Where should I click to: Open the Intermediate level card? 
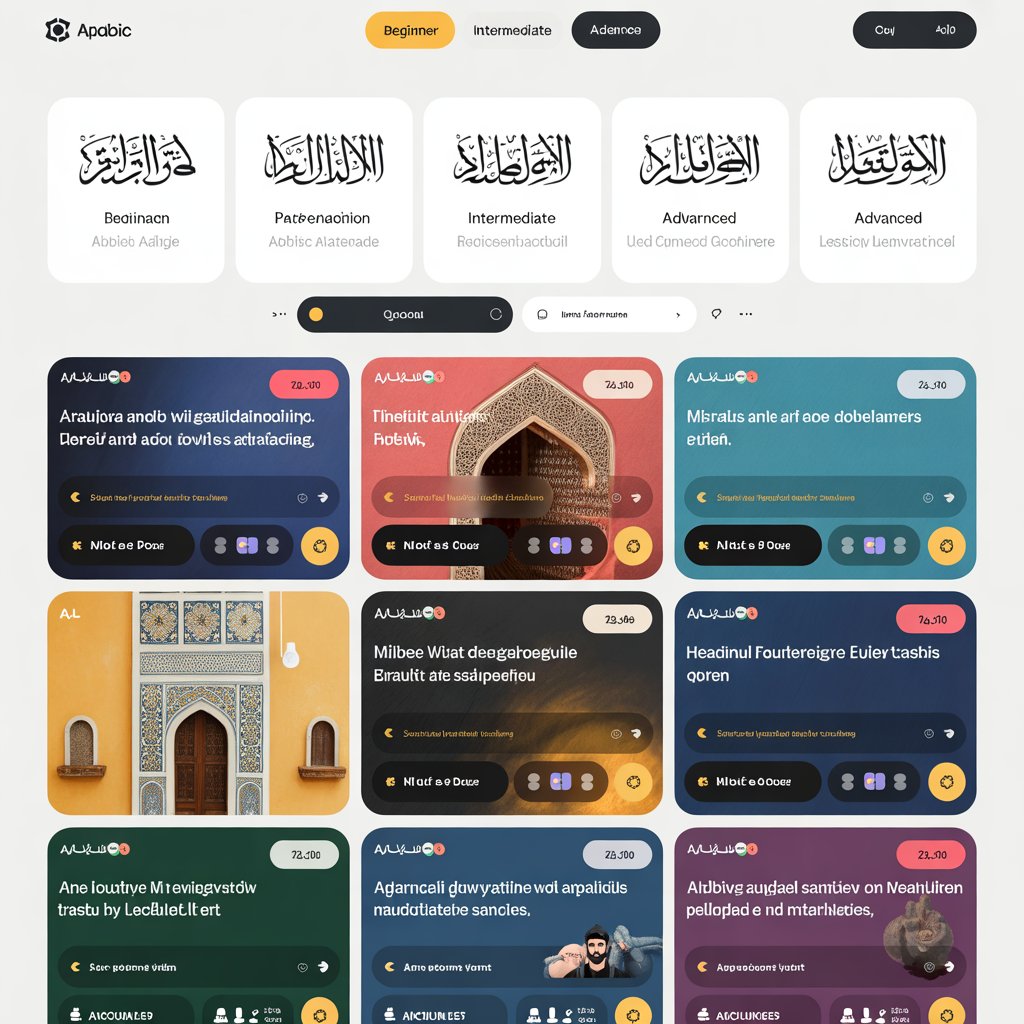[511, 190]
